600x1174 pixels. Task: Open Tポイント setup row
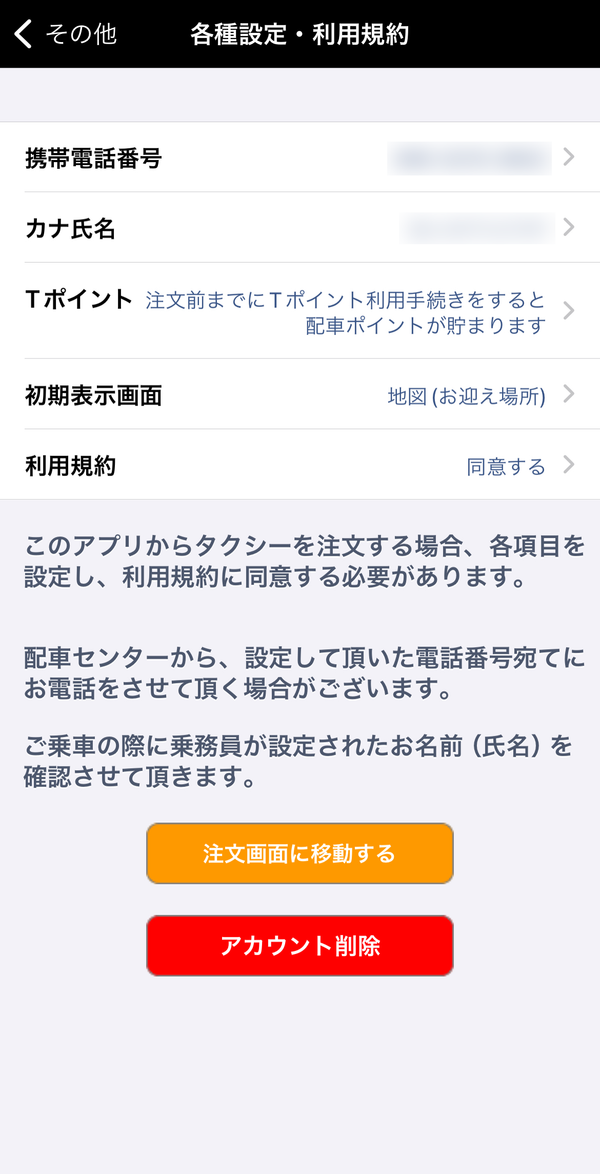pyautogui.click(x=300, y=311)
